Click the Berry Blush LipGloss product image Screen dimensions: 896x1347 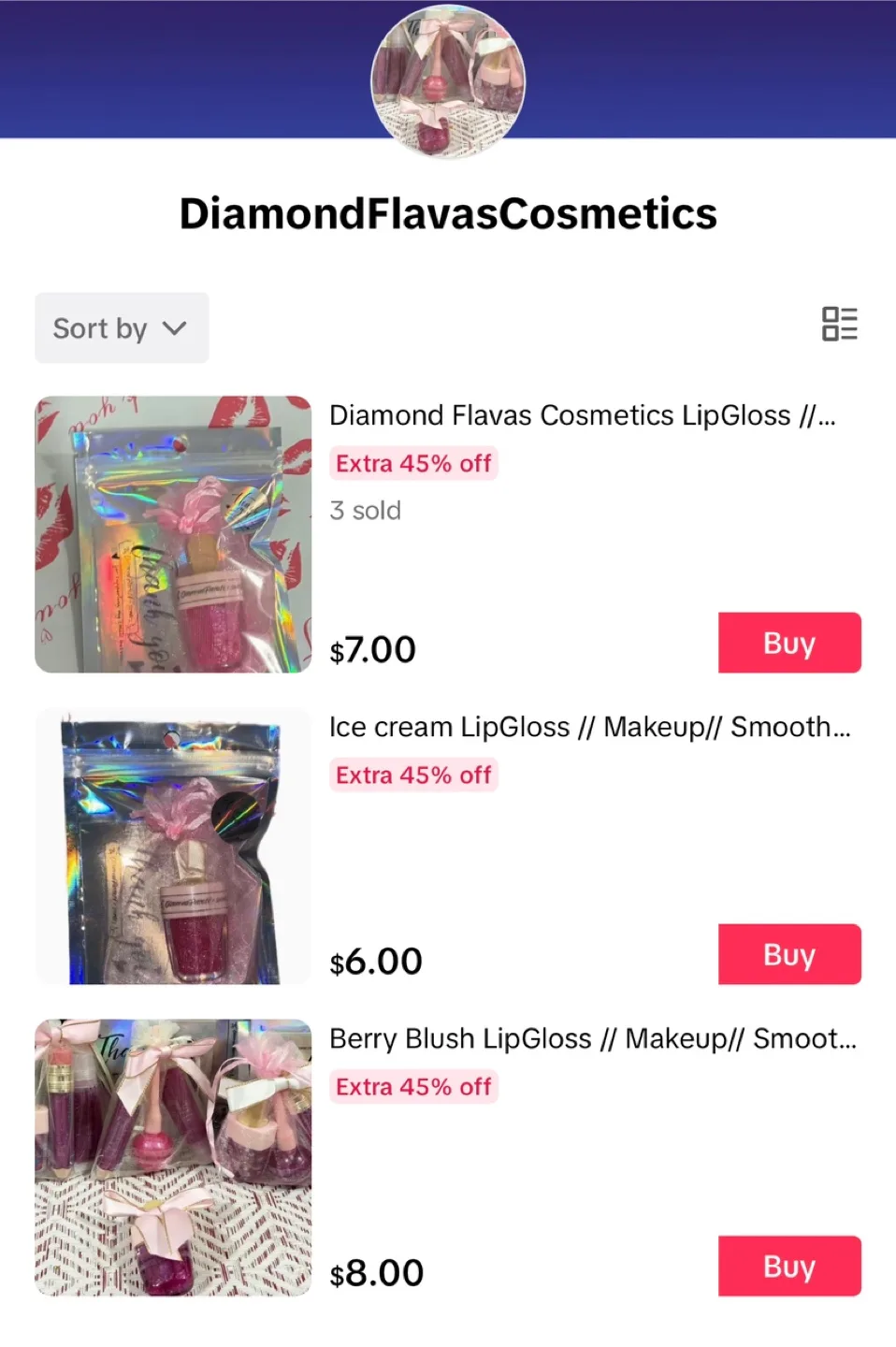click(x=174, y=1158)
